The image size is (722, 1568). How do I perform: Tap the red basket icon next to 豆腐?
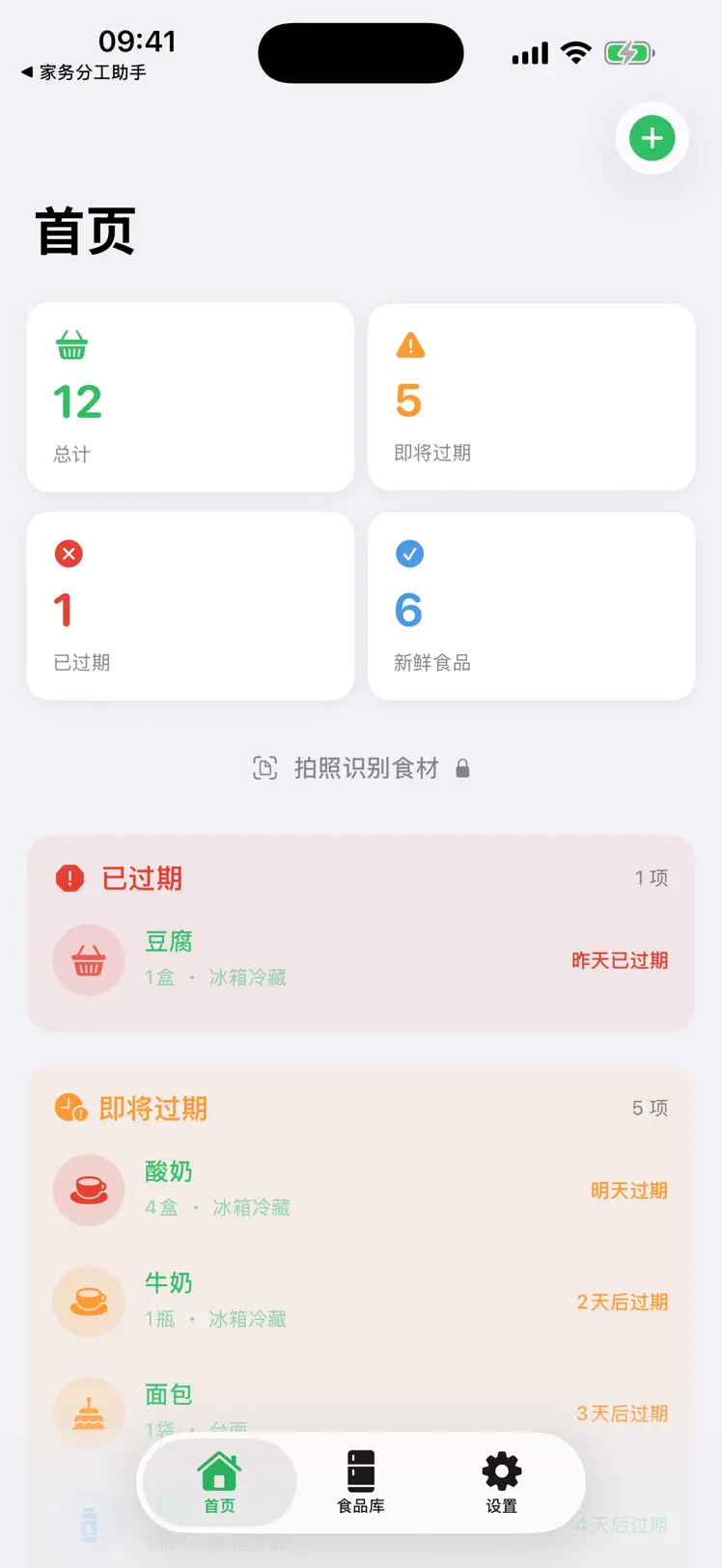(89, 960)
